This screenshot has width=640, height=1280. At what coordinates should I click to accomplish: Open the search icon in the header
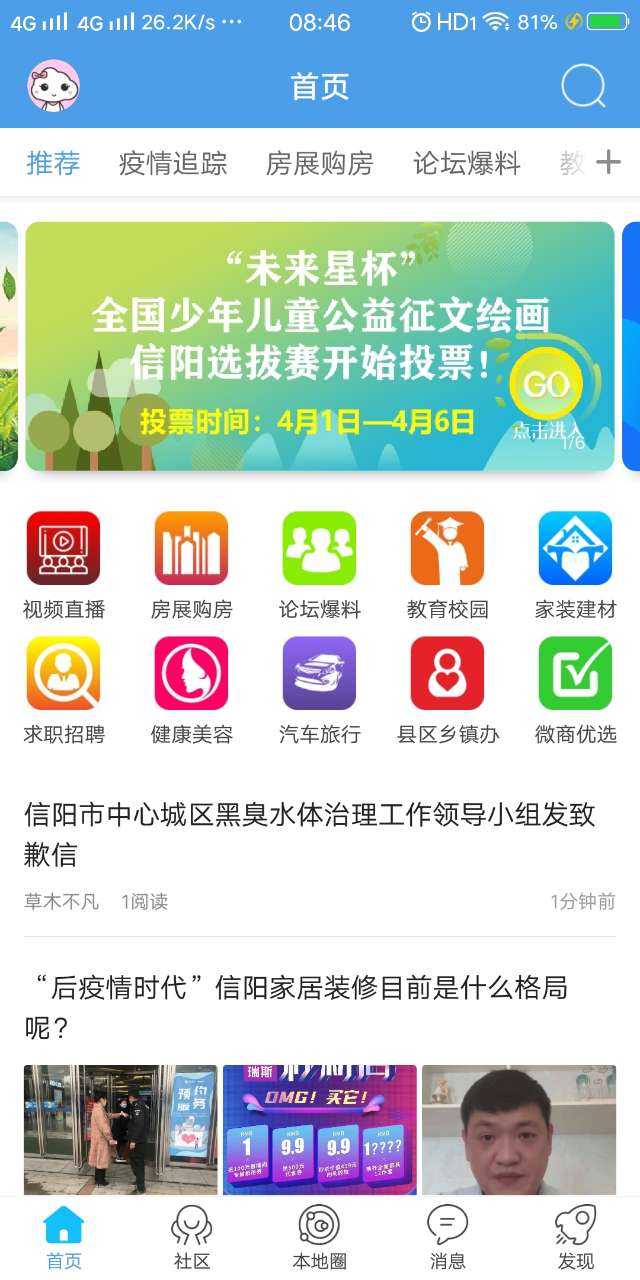pyautogui.click(x=583, y=86)
